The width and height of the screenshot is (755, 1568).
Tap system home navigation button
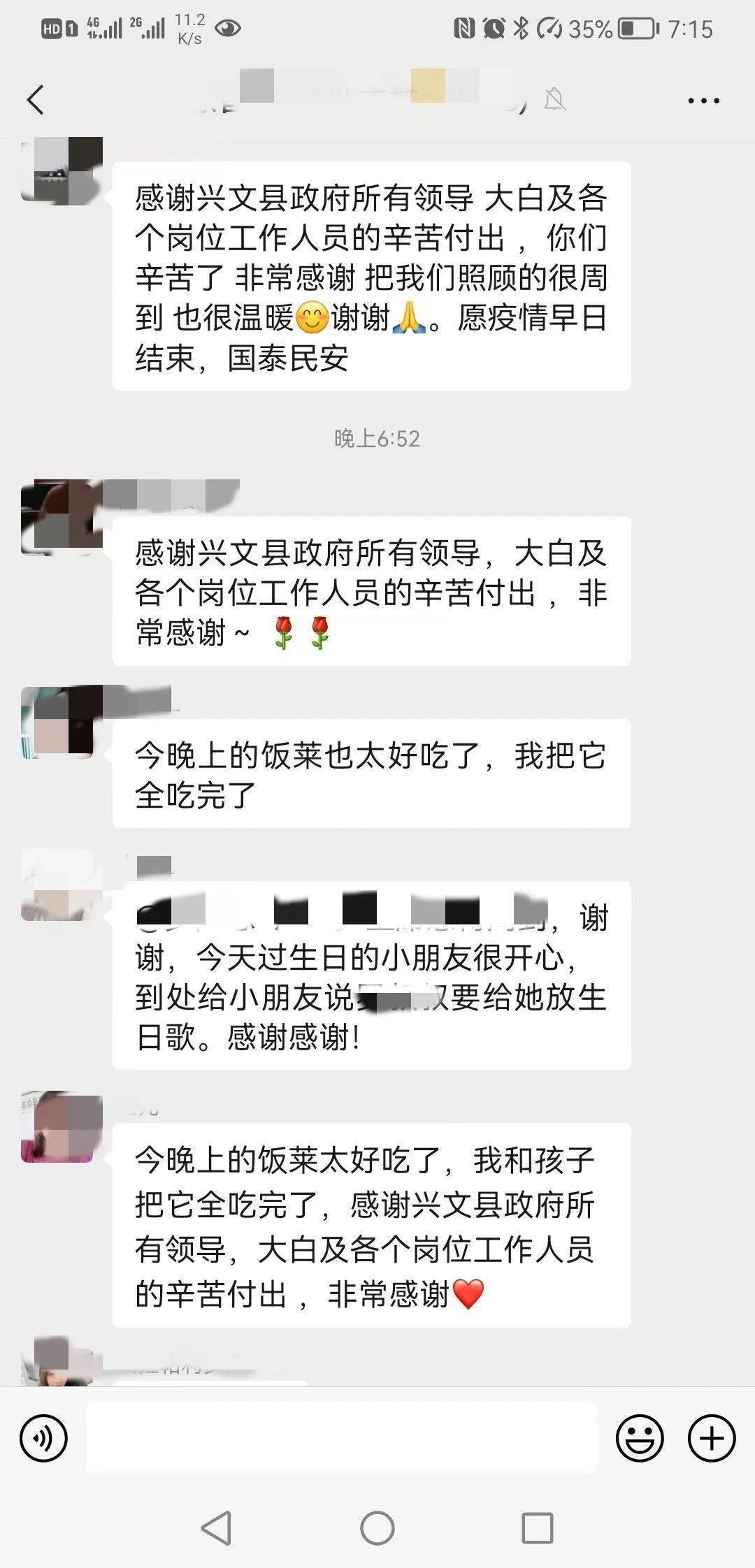click(377, 1527)
